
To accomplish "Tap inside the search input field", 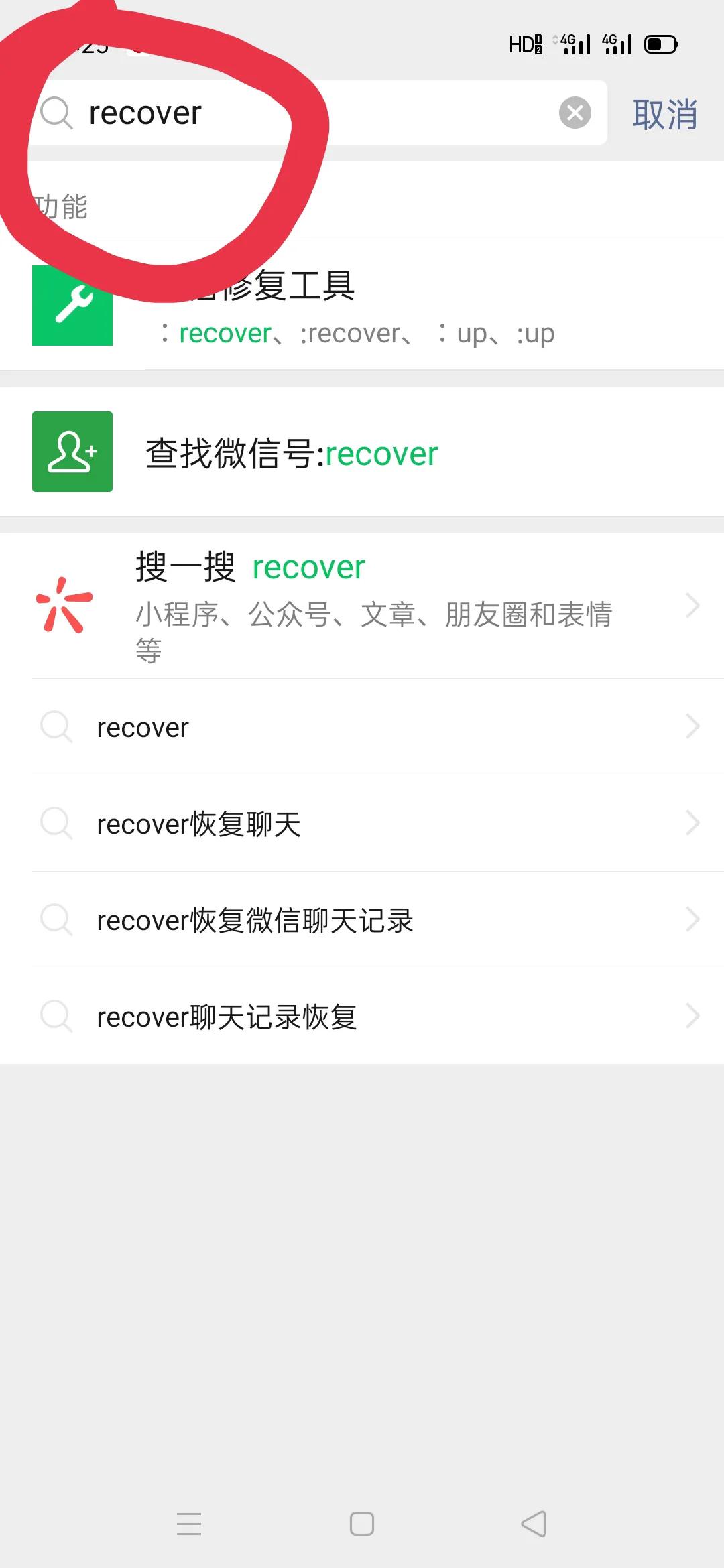I will point(302,113).
